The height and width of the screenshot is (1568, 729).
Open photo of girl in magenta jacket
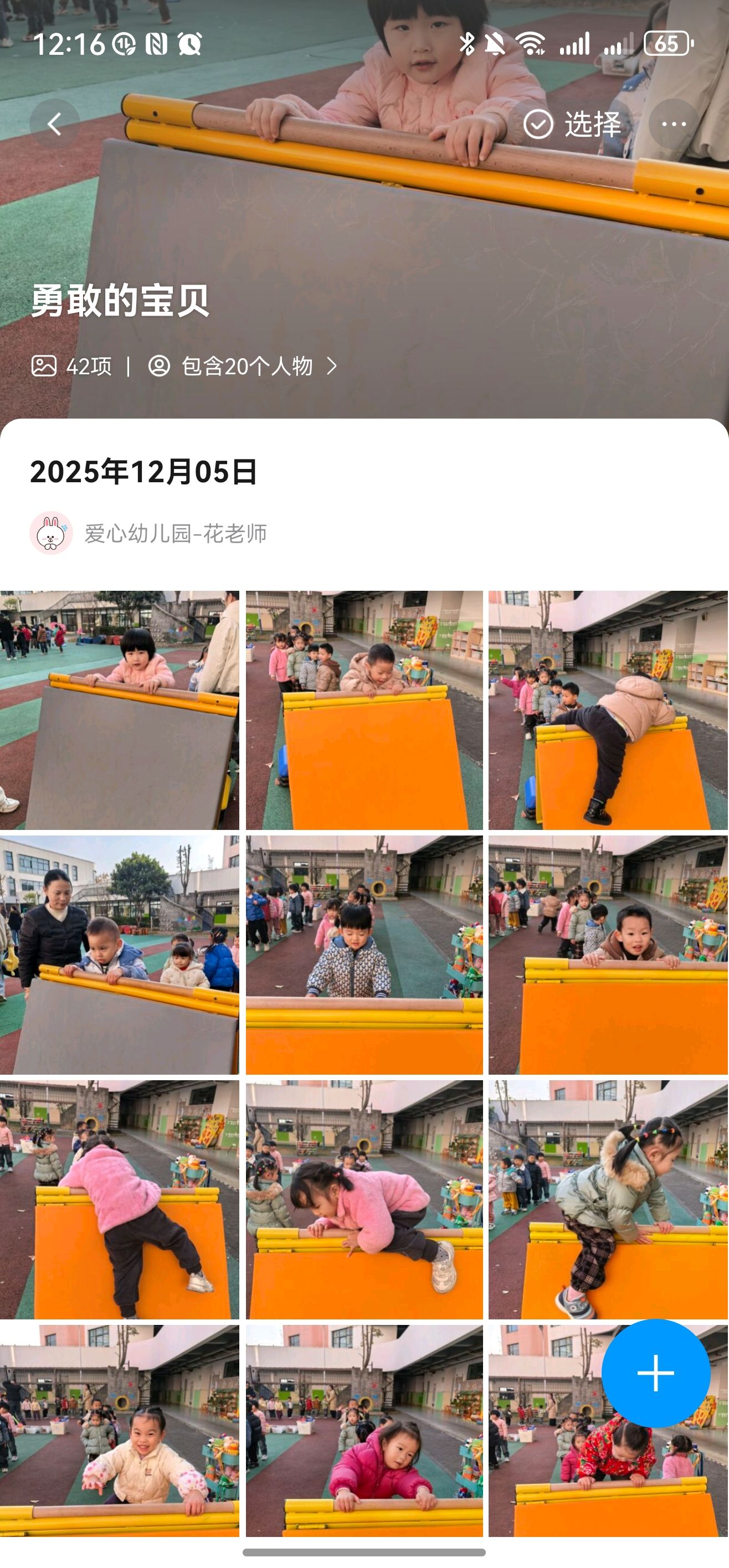click(364, 1431)
